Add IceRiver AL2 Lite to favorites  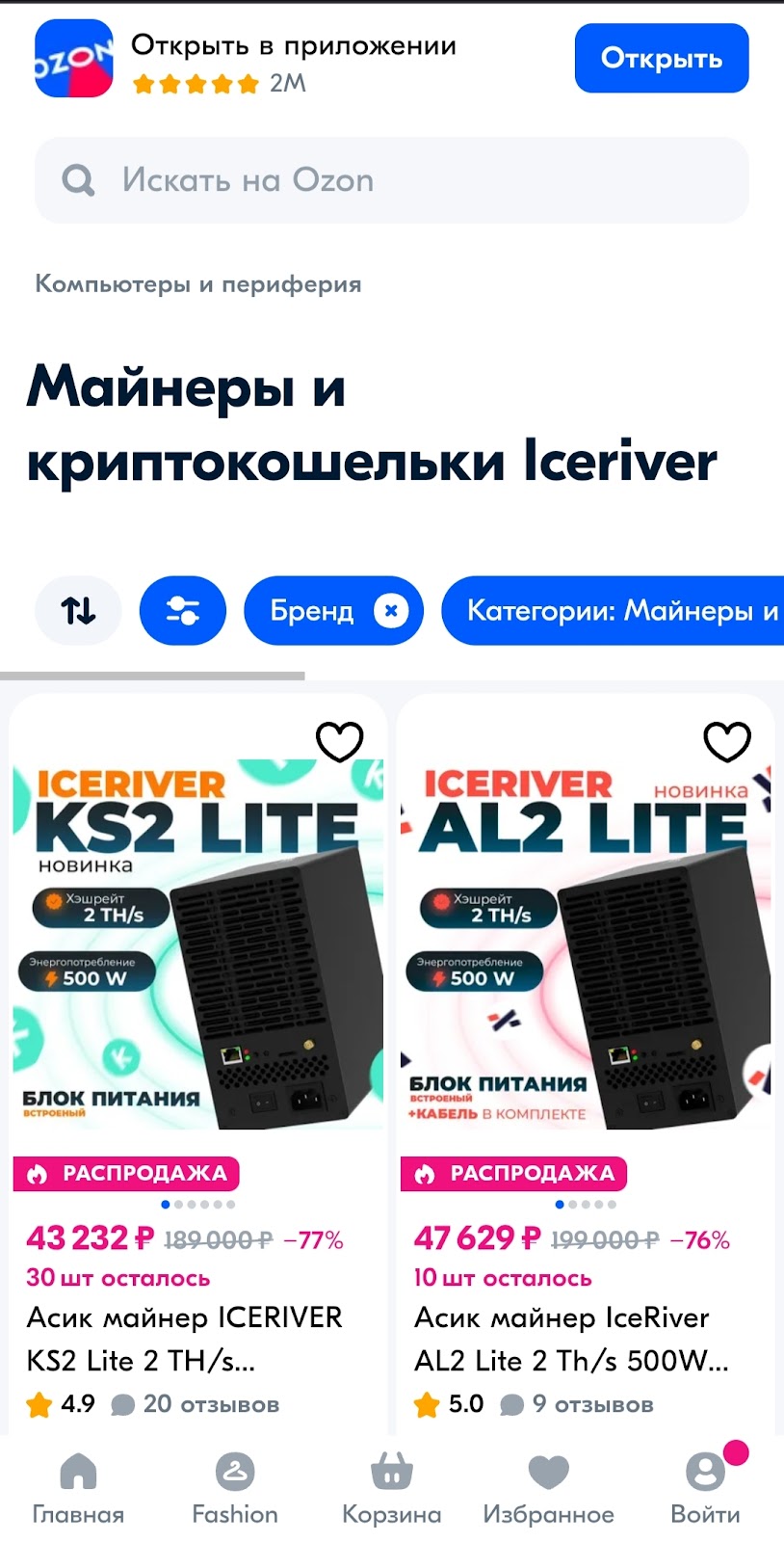726,741
